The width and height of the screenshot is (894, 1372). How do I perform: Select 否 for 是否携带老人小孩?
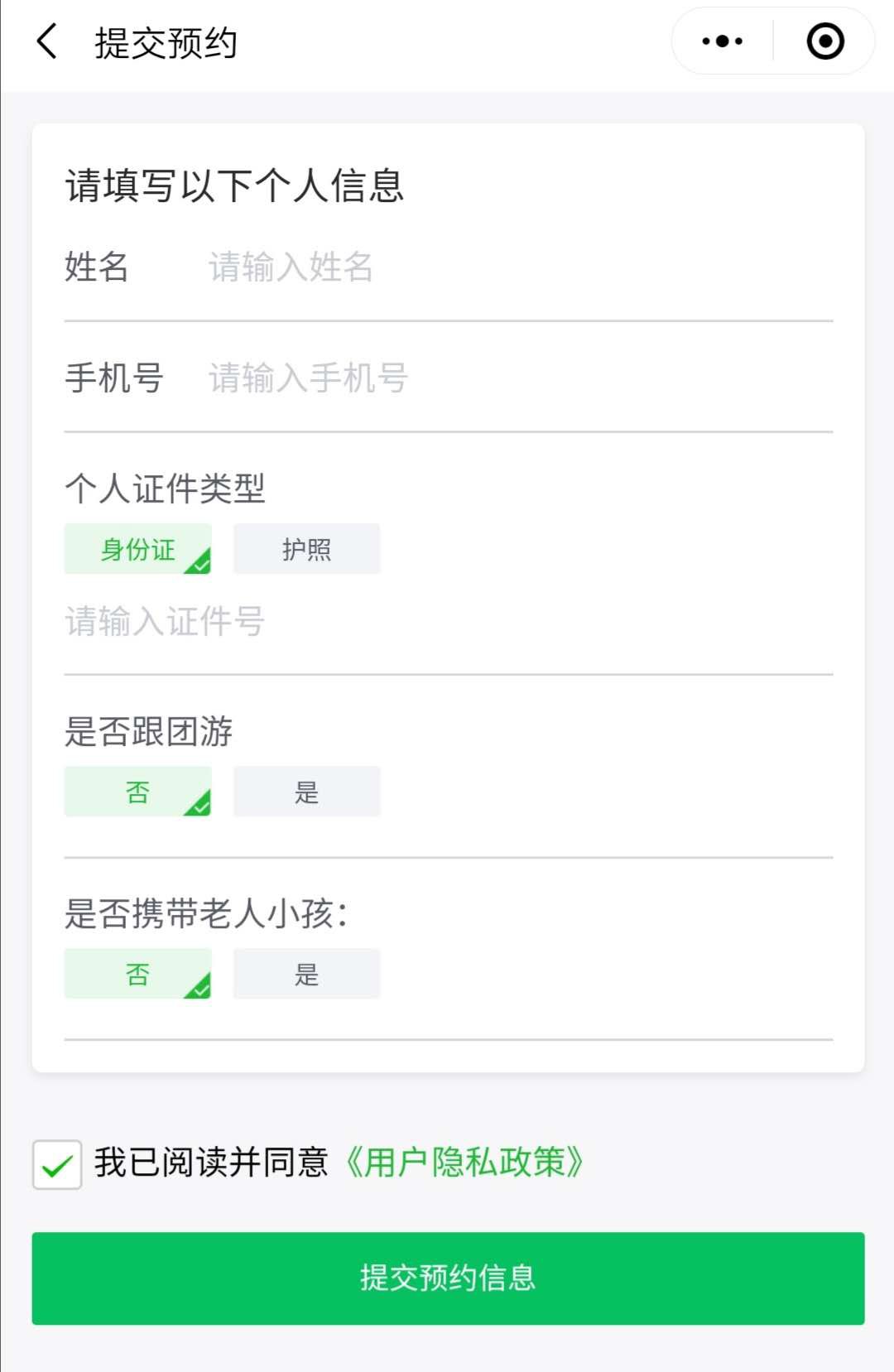point(138,974)
